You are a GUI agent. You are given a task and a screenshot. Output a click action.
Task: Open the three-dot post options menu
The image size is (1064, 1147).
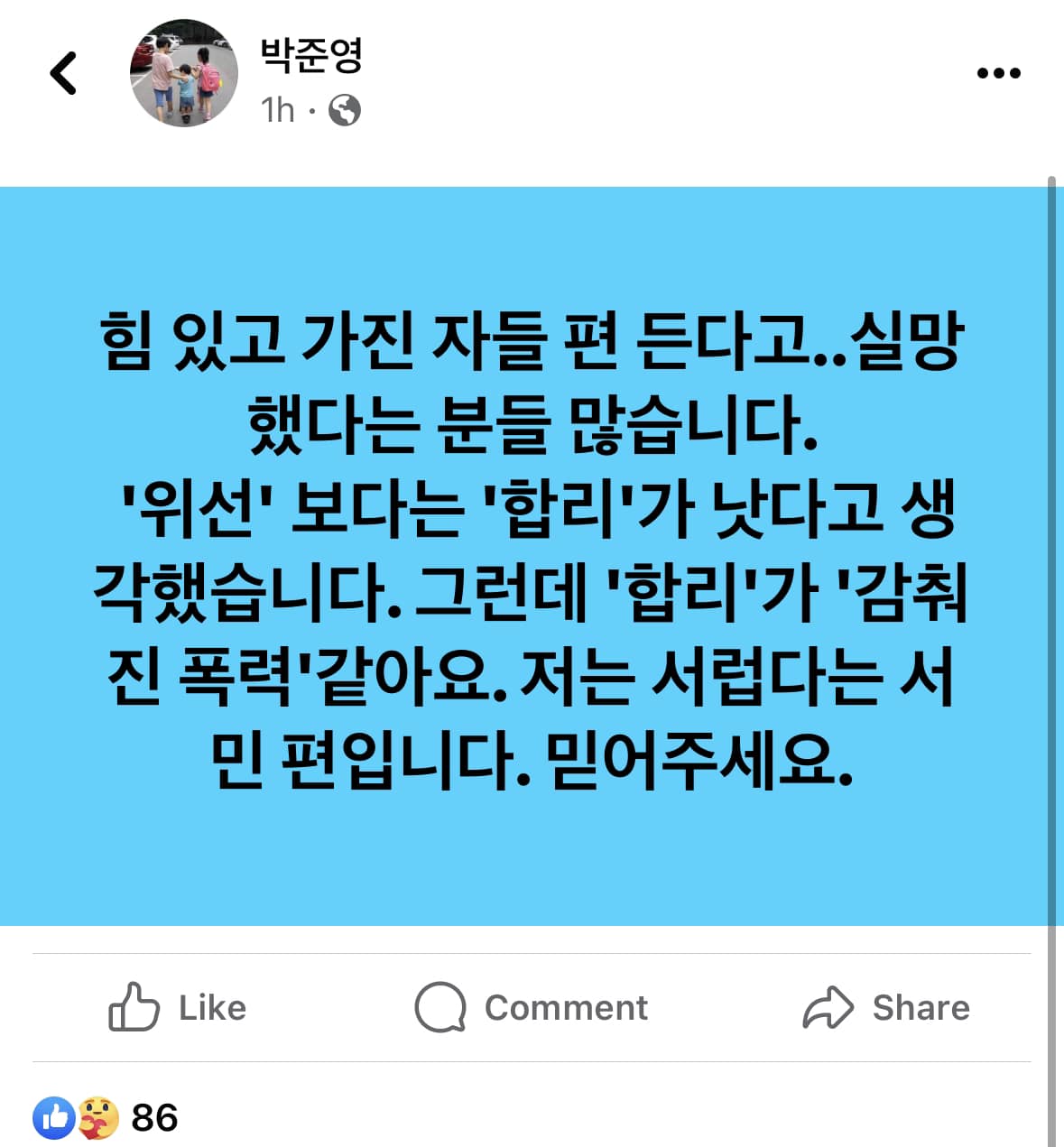(x=998, y=73)
